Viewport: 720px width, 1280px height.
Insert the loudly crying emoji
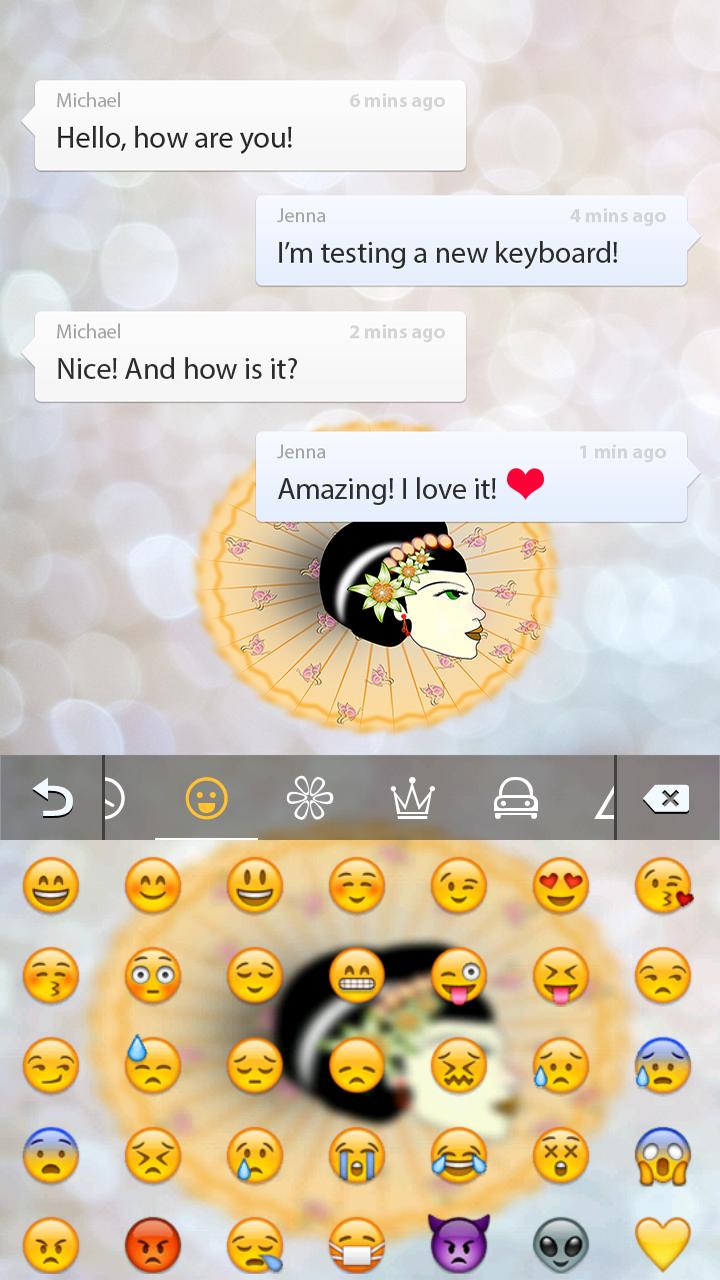click(x=357, y=1157)
